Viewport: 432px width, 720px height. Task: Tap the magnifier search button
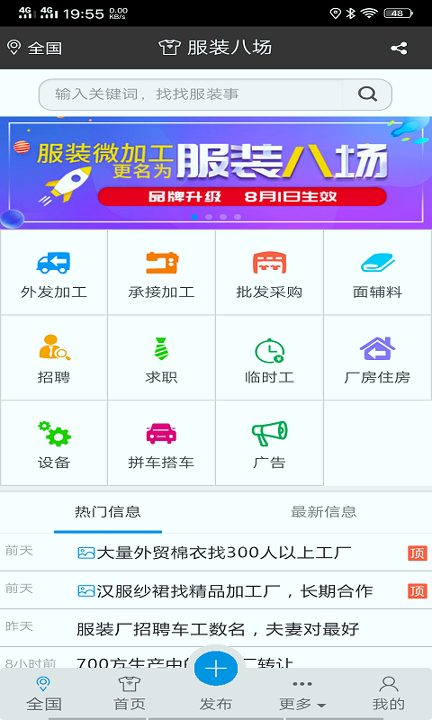point(367,94)
